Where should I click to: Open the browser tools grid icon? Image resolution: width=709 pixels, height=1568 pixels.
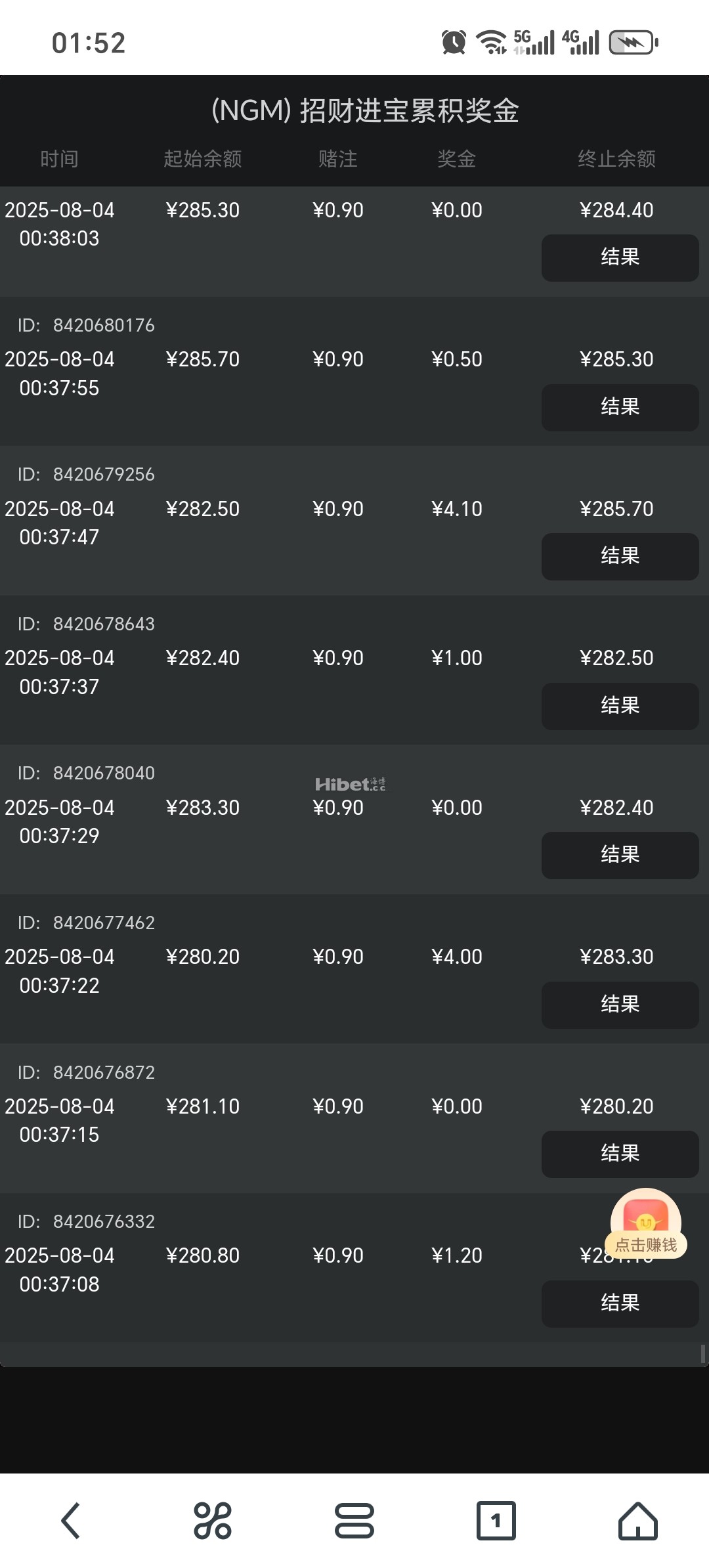point(212,1521)
